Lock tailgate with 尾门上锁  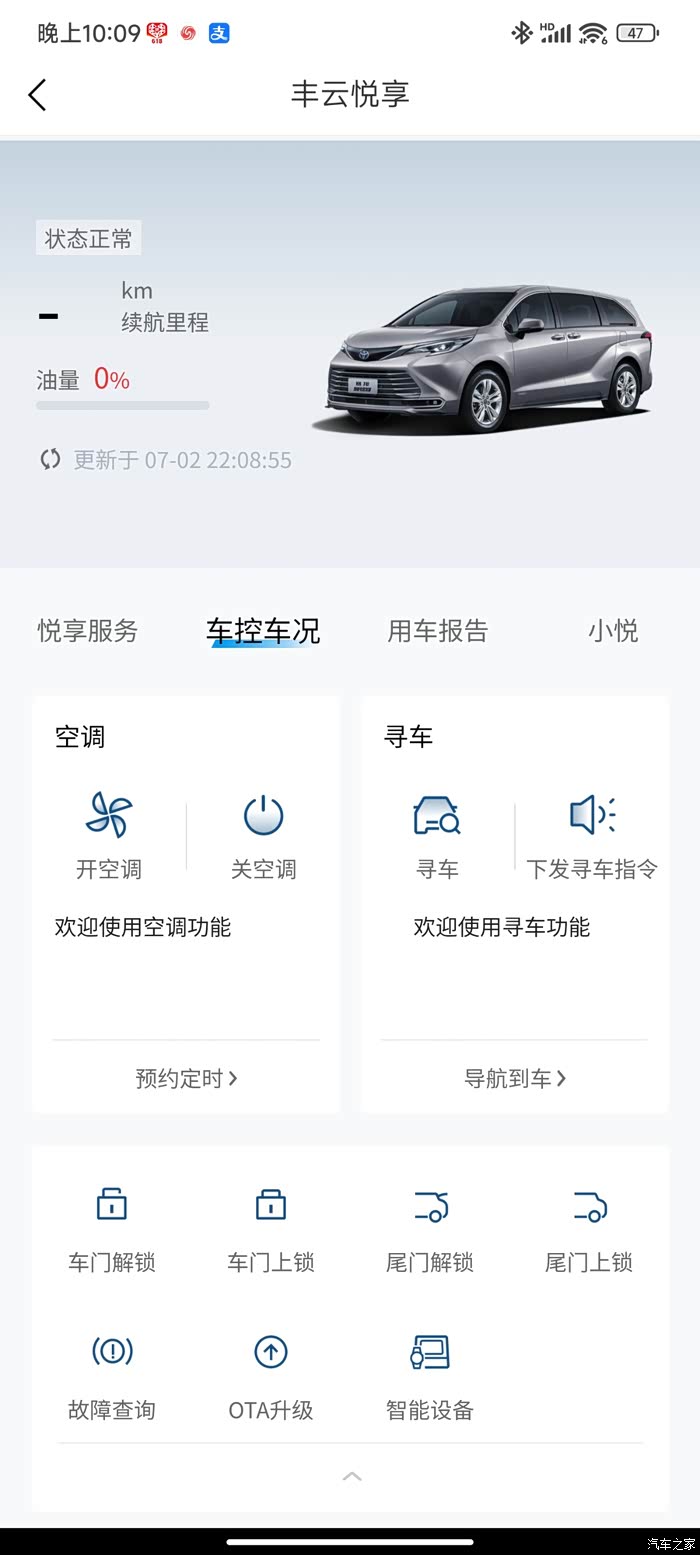pyautogui.click(x=589, y=1230)
